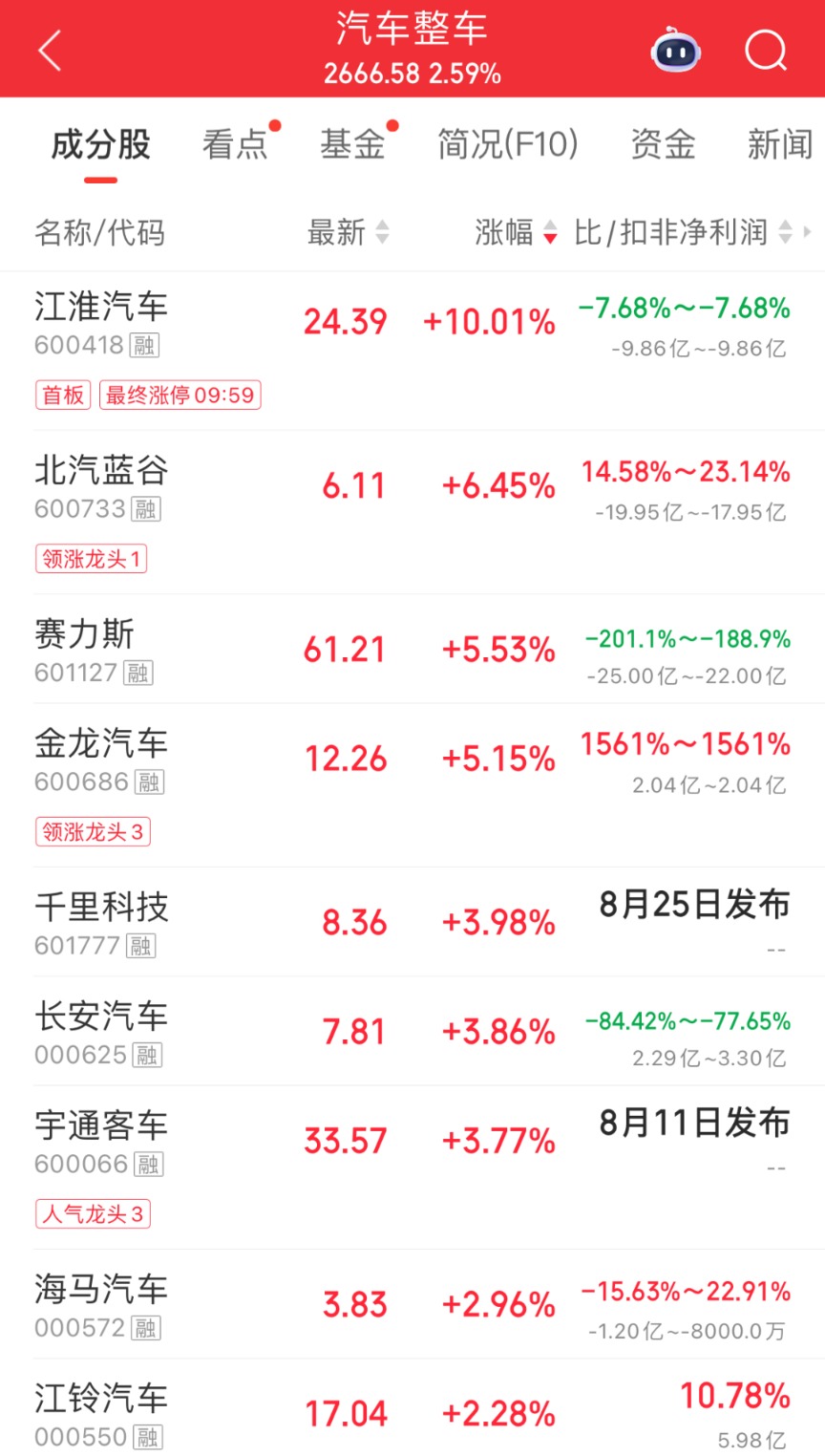
Task: Sort the list by 涨幅
Action: [x=516, y=232]
